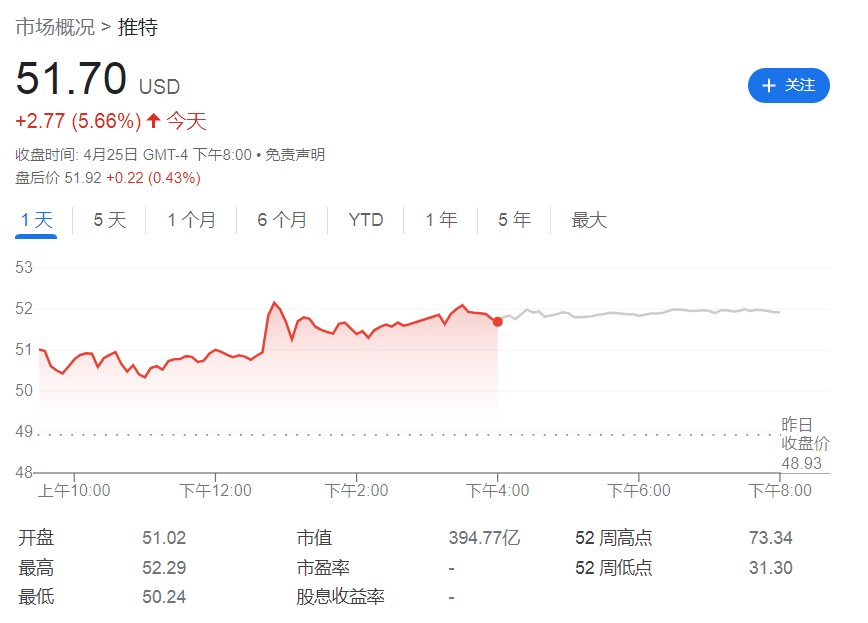Open the 免责声明 disclaimer link
Image resolution: width=868 pixels, height=623 pixels.
(x=295, y=155)
